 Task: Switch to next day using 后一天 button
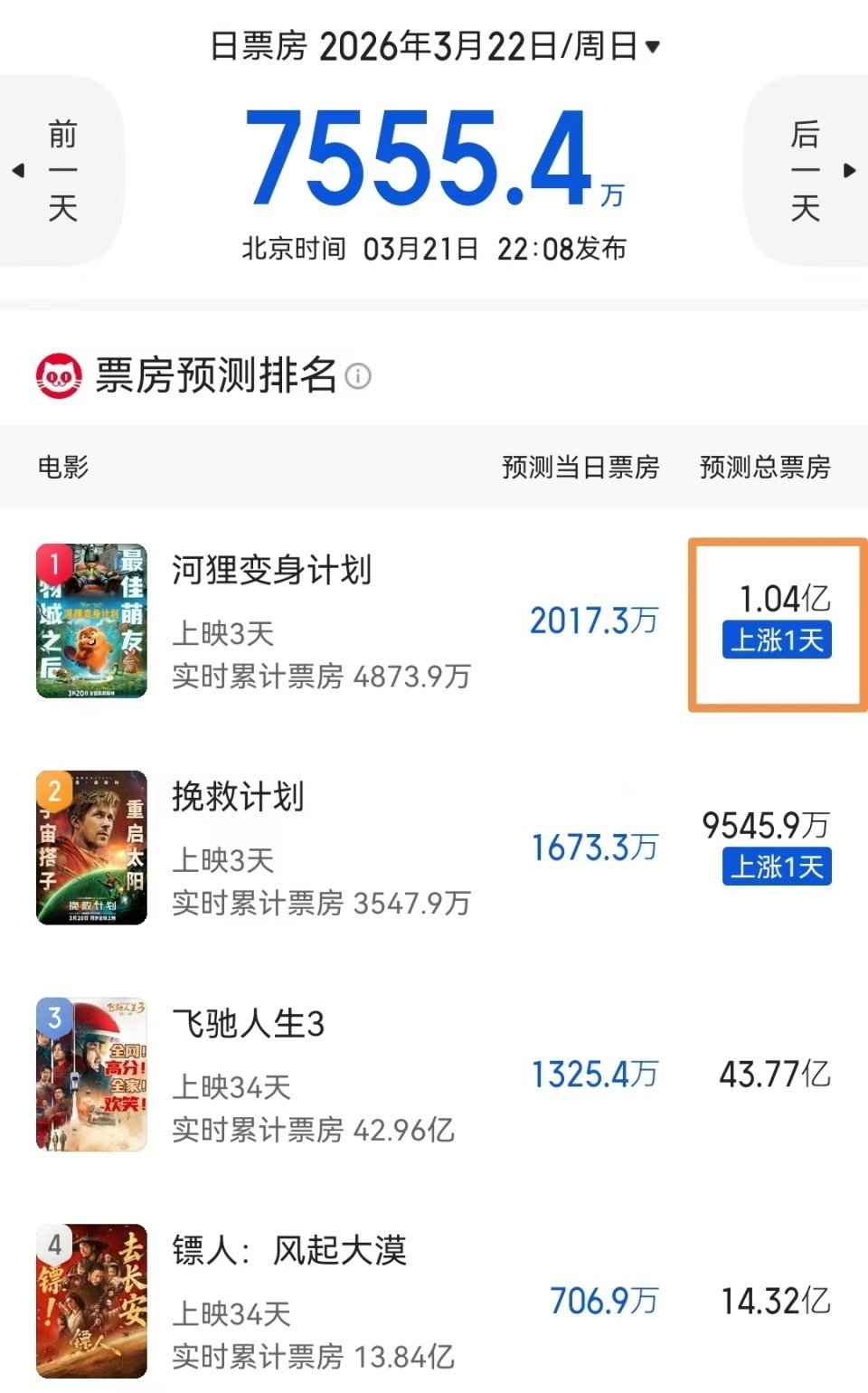tap(807, 171)
